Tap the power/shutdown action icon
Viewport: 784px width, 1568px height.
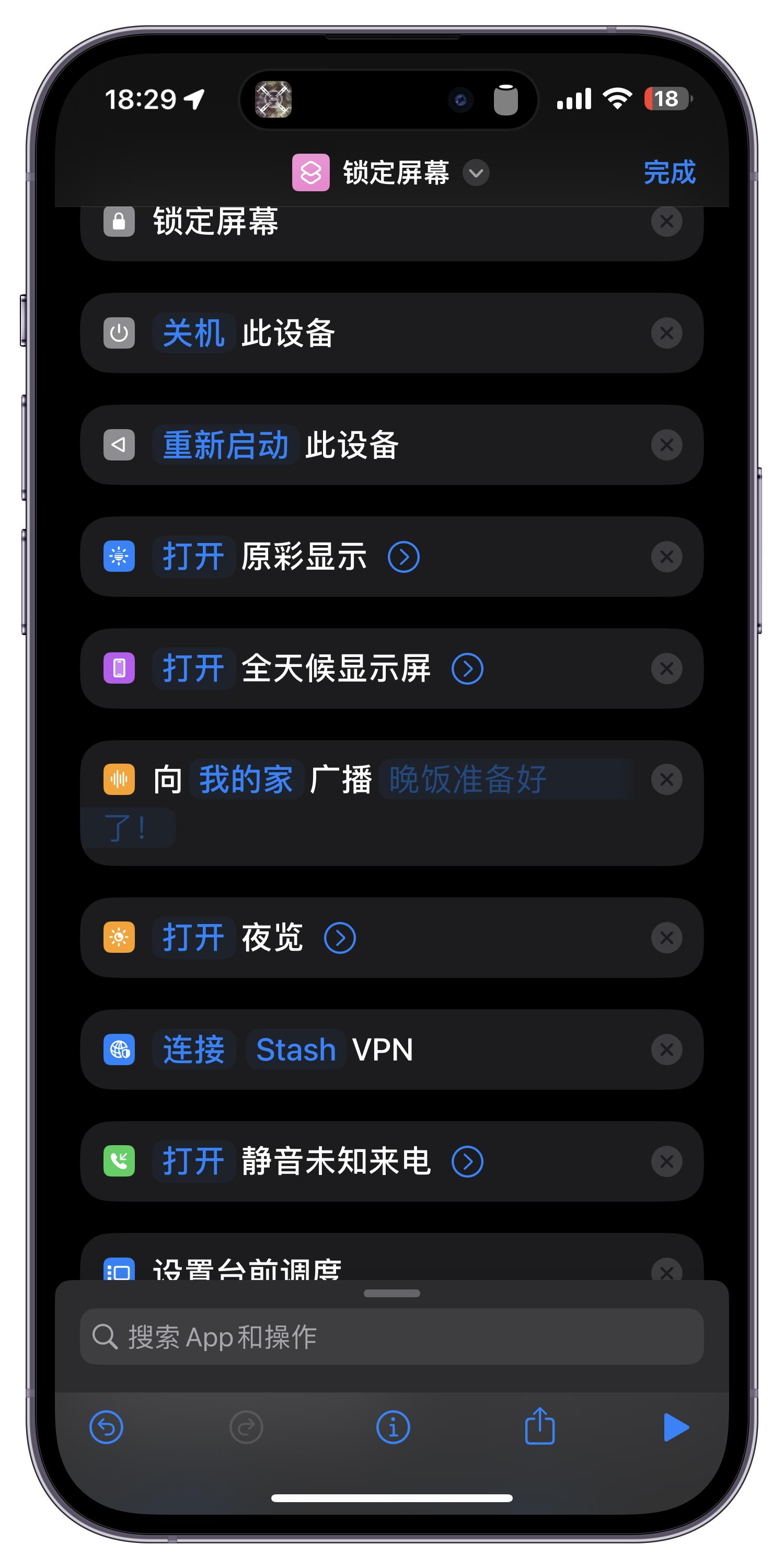pos(118,333)
